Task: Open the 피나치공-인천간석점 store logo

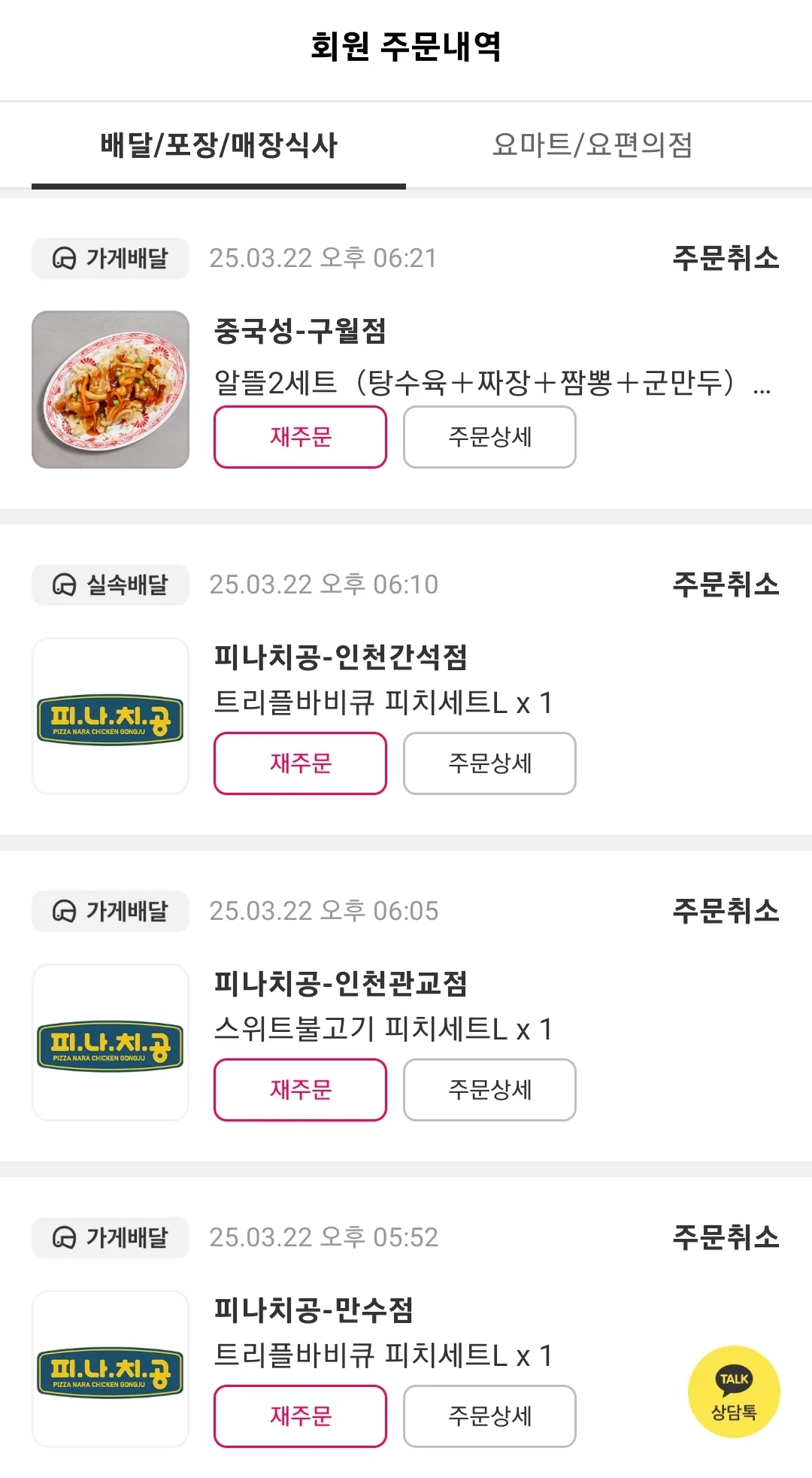Action: coord(111,716)
